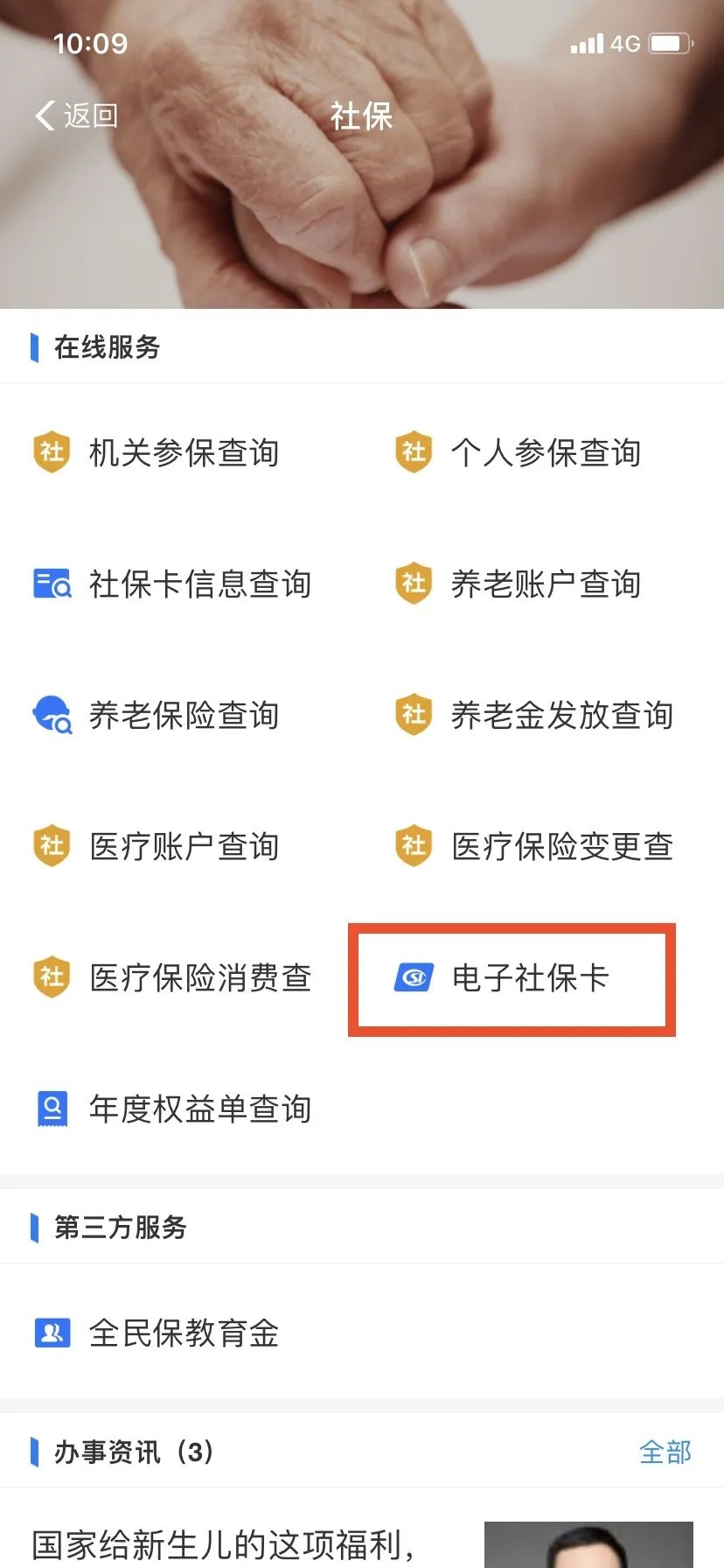Tap 医疗账户查询
Image resolution: width=724 pixels, height=1568 pixels.
point(157,846)
